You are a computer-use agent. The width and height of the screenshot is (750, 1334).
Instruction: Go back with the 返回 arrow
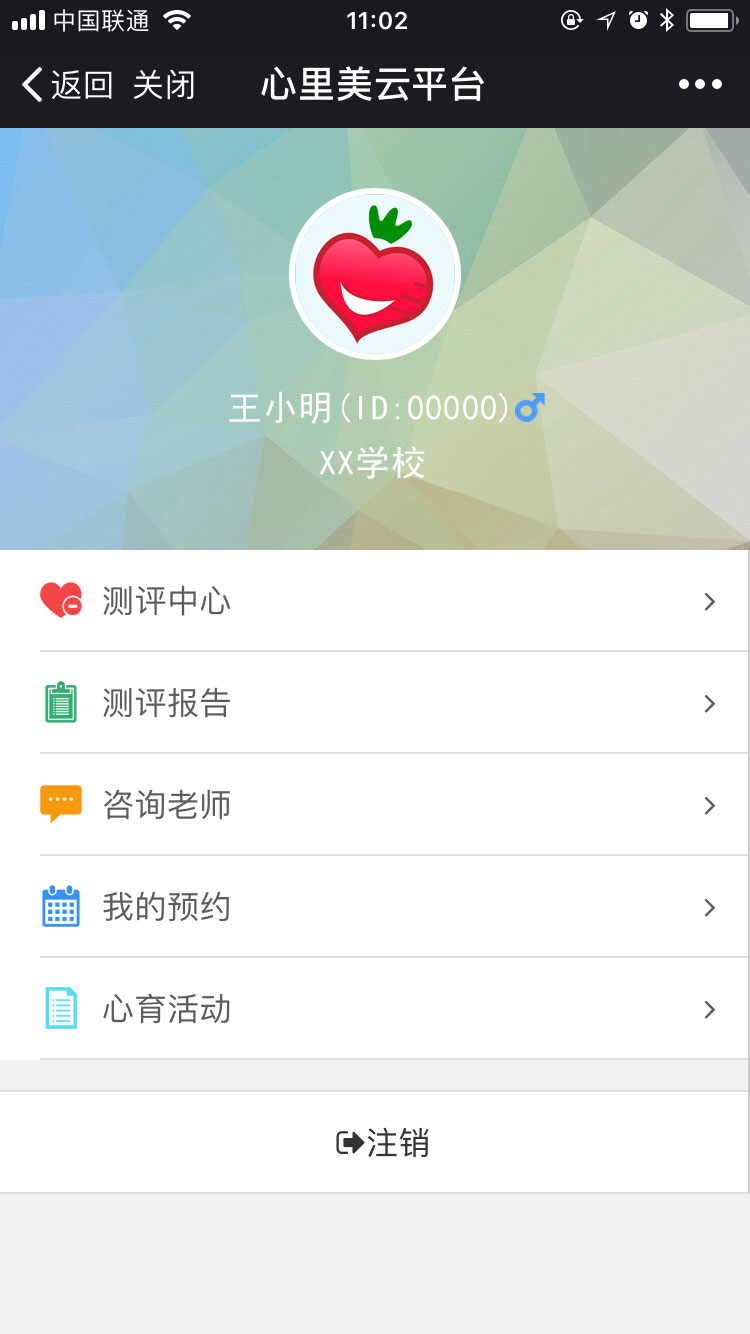(x=66, y=86)
